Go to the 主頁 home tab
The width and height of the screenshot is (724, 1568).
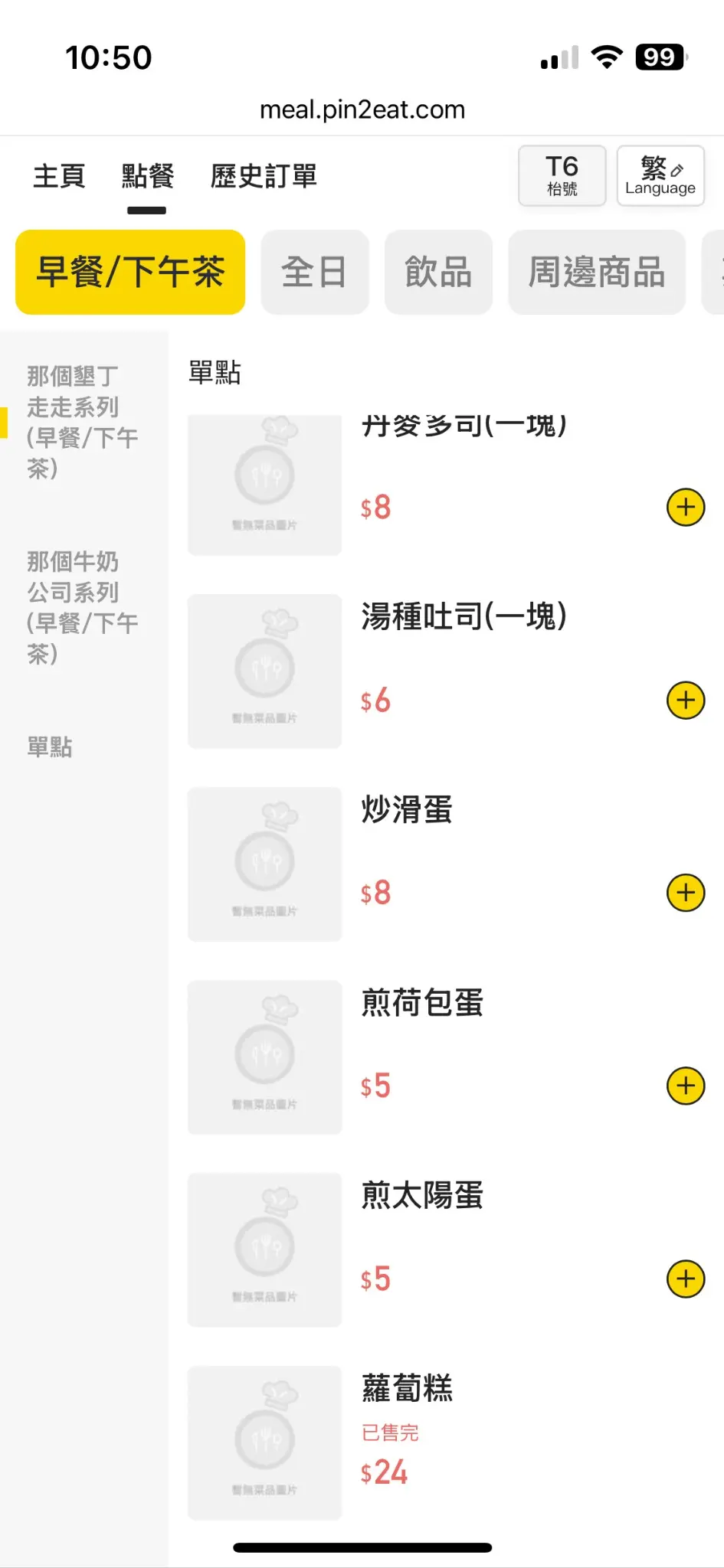click(x=59, y=176)
